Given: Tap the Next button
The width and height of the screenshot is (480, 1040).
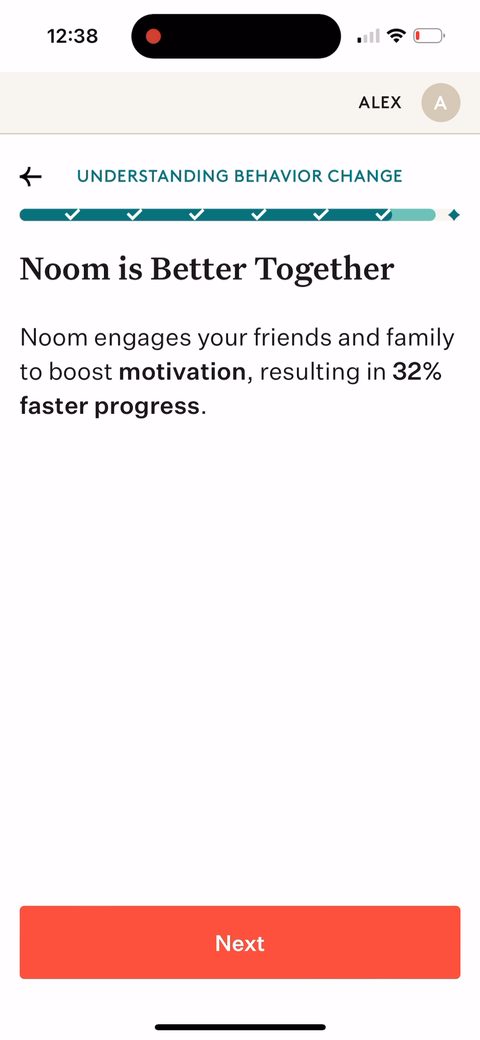Looking at the screenshot, I should click(x=240, y=942).
